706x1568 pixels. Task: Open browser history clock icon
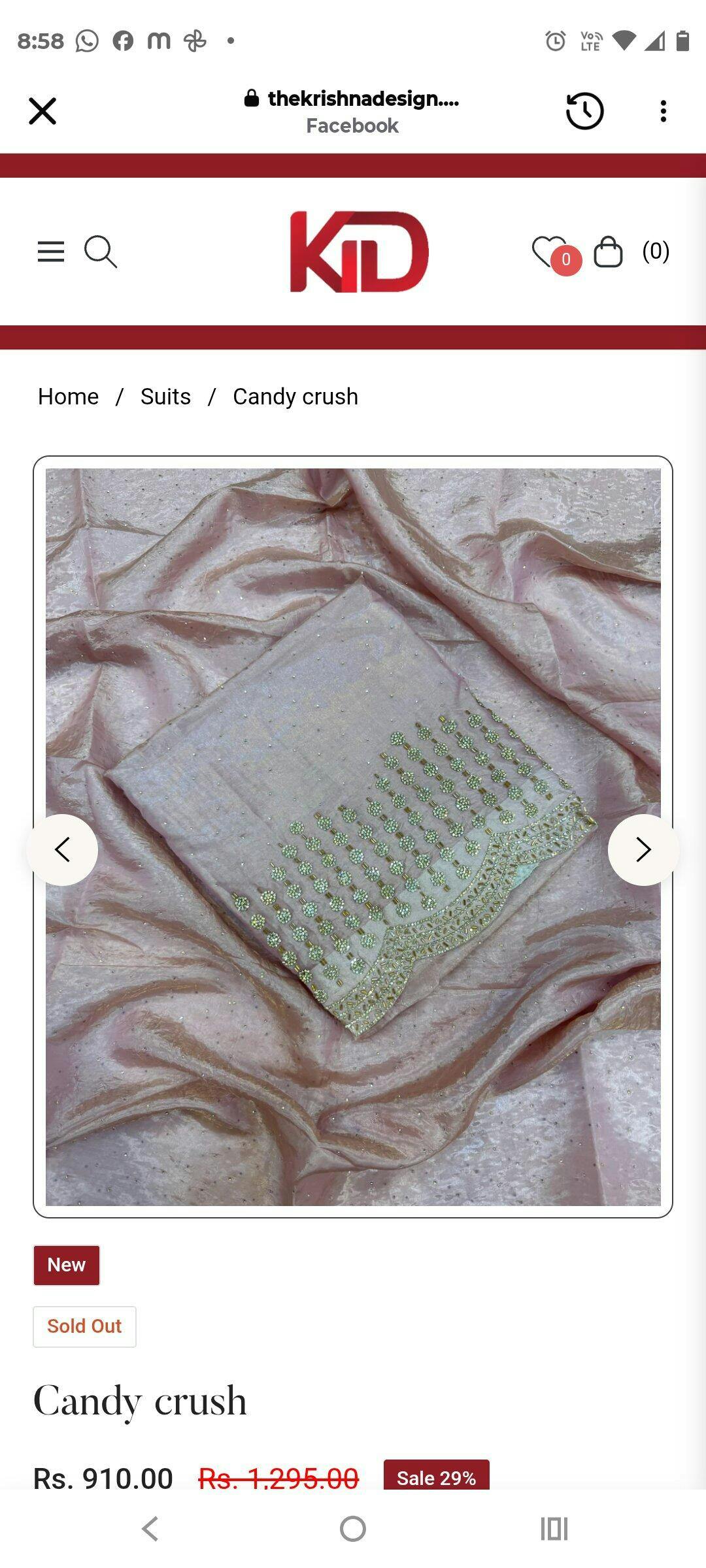point(584,111)
